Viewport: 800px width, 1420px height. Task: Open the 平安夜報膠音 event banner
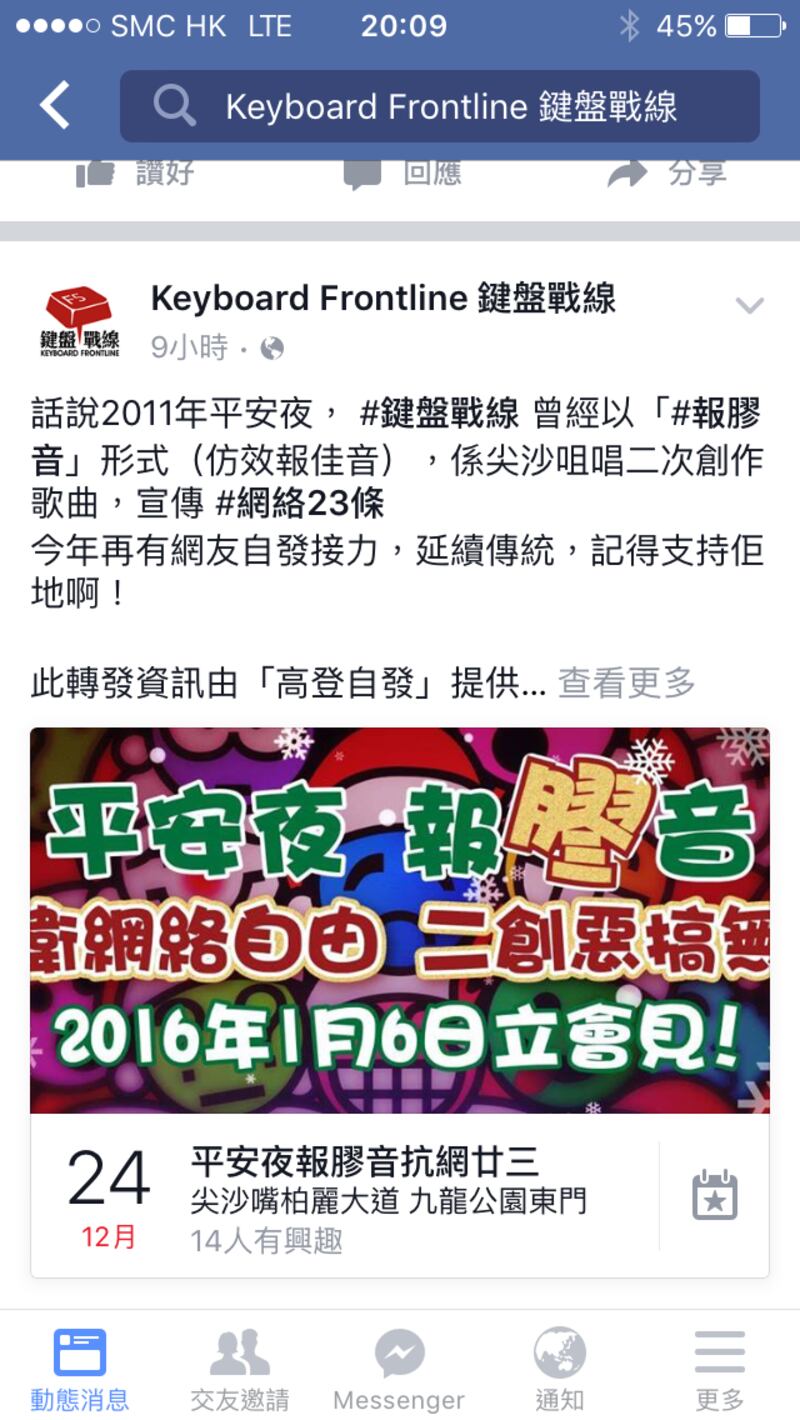point(400,920)
